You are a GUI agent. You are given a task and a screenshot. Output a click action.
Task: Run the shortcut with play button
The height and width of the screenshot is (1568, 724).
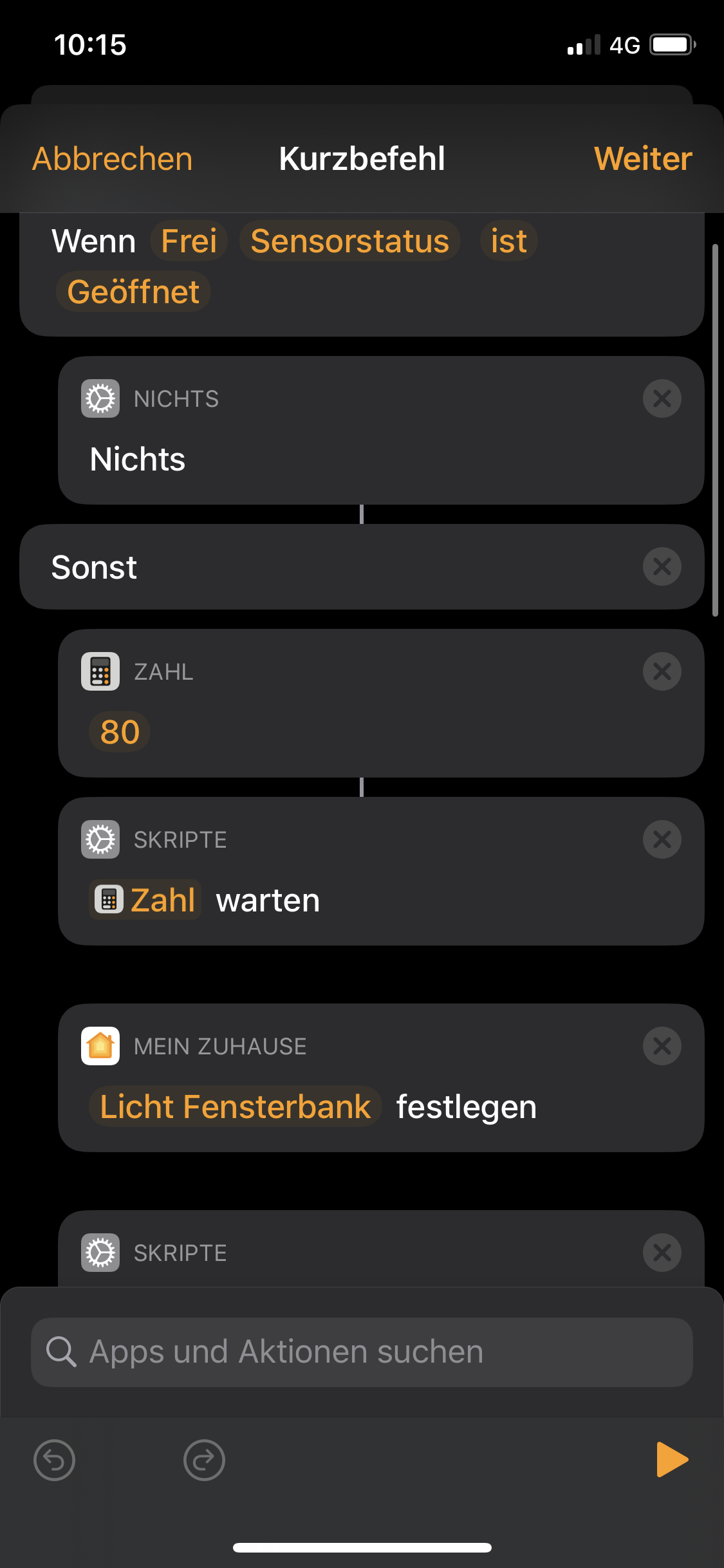coord(672,1459)
